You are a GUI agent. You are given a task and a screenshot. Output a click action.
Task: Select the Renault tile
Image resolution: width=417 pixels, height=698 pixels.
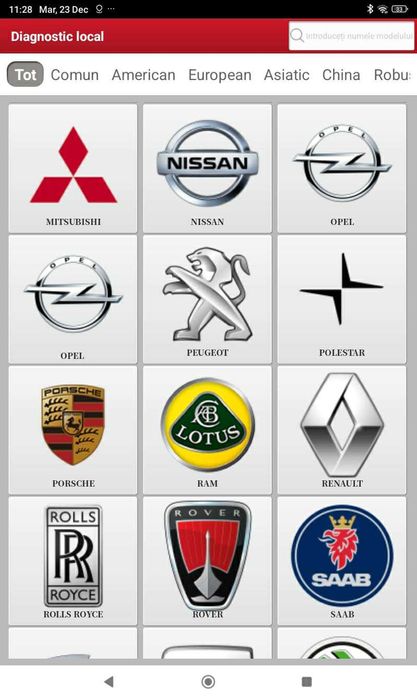coord(342,430)
